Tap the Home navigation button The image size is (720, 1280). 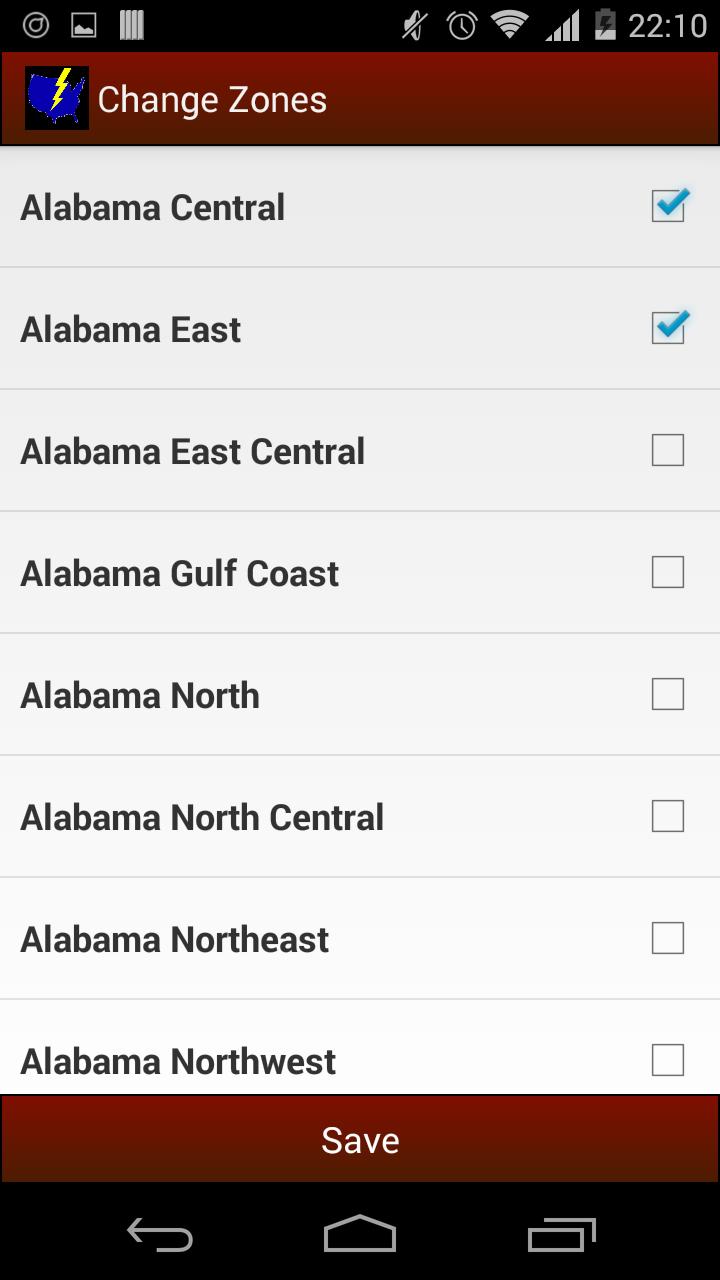[x=360, y=1235]
